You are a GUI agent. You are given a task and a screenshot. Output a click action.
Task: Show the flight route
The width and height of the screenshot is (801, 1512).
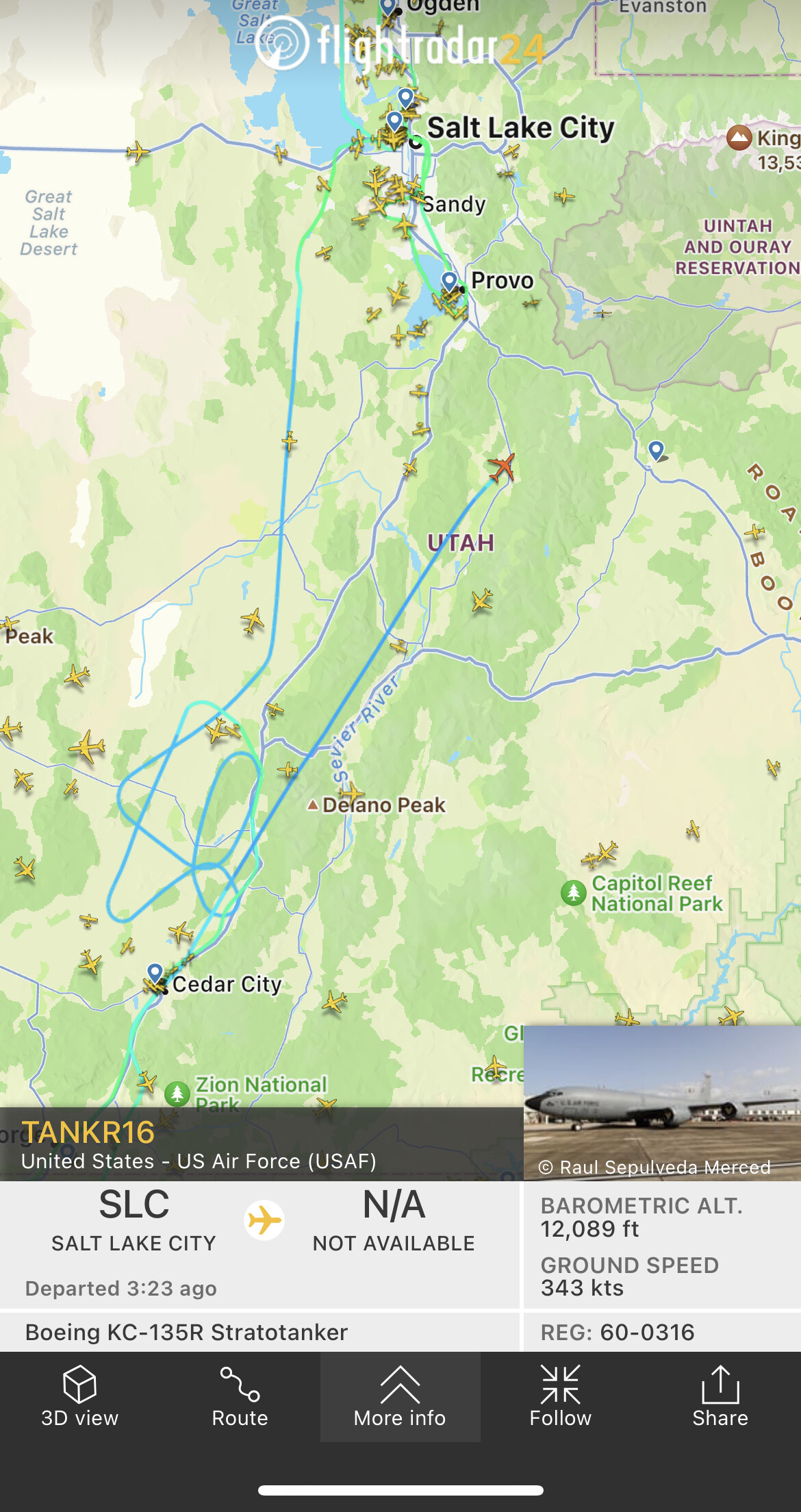pyautogui.click(x=240, y=1397)
